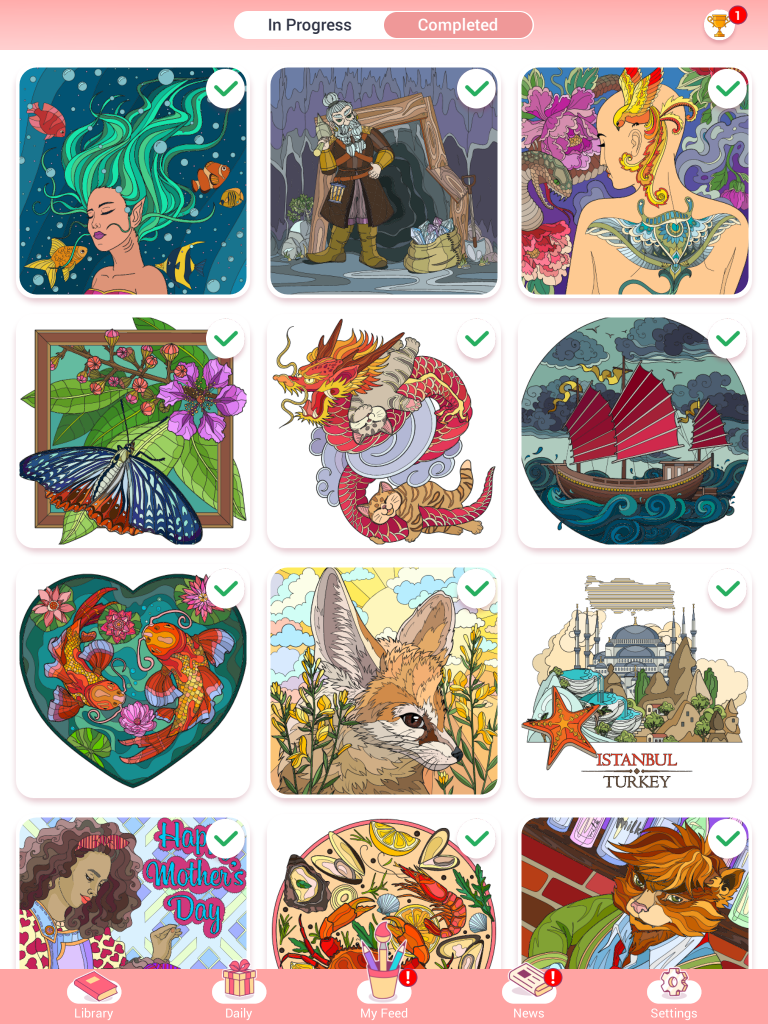Open the butterfly in frame picture
This screenshot has height=1024, width=768.
pos(133,432)
